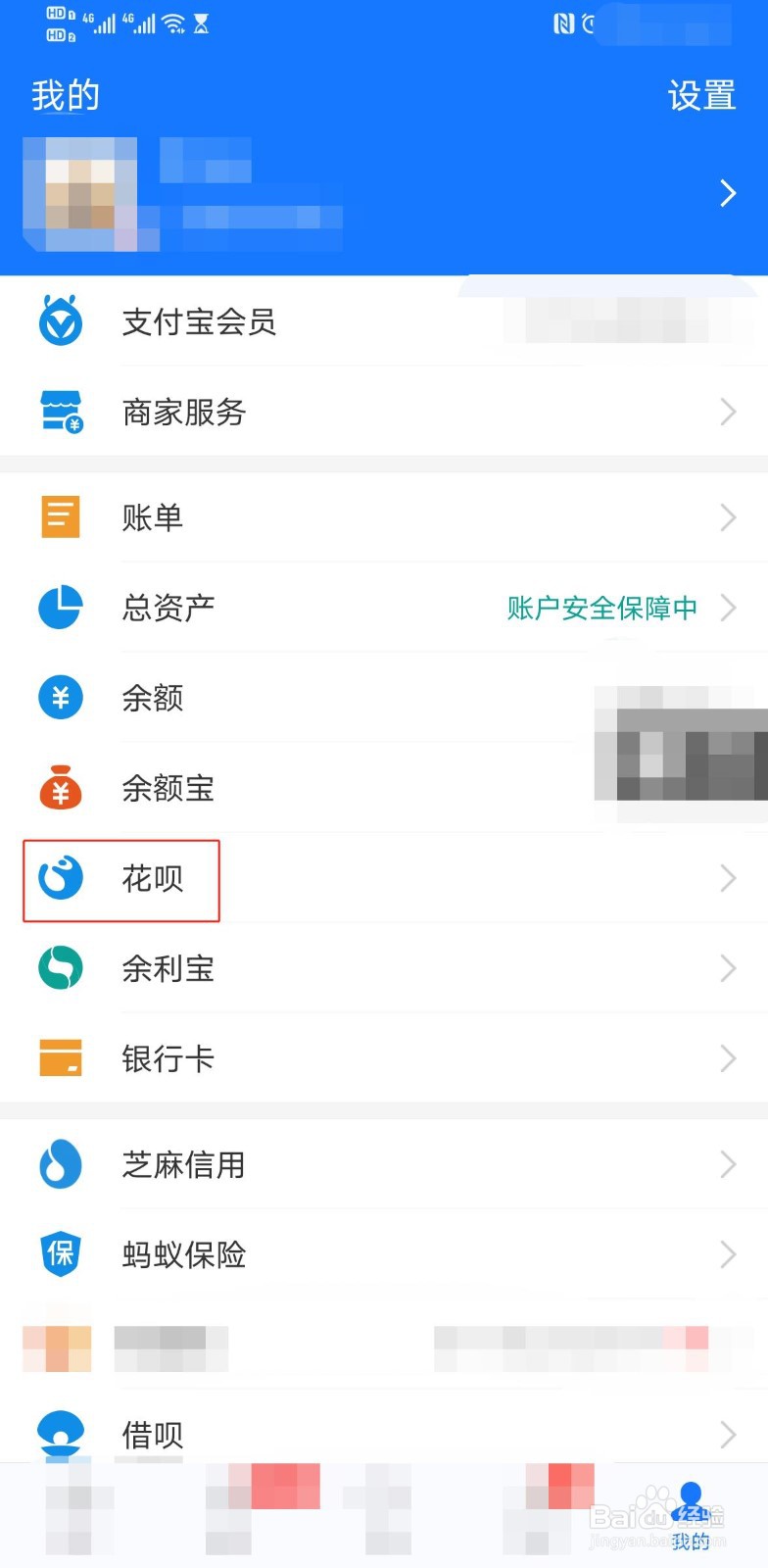Open 设置 (Settings) at top right
Image resolution: width=768 pixels, height=1568 pixels.
(701, 96)
